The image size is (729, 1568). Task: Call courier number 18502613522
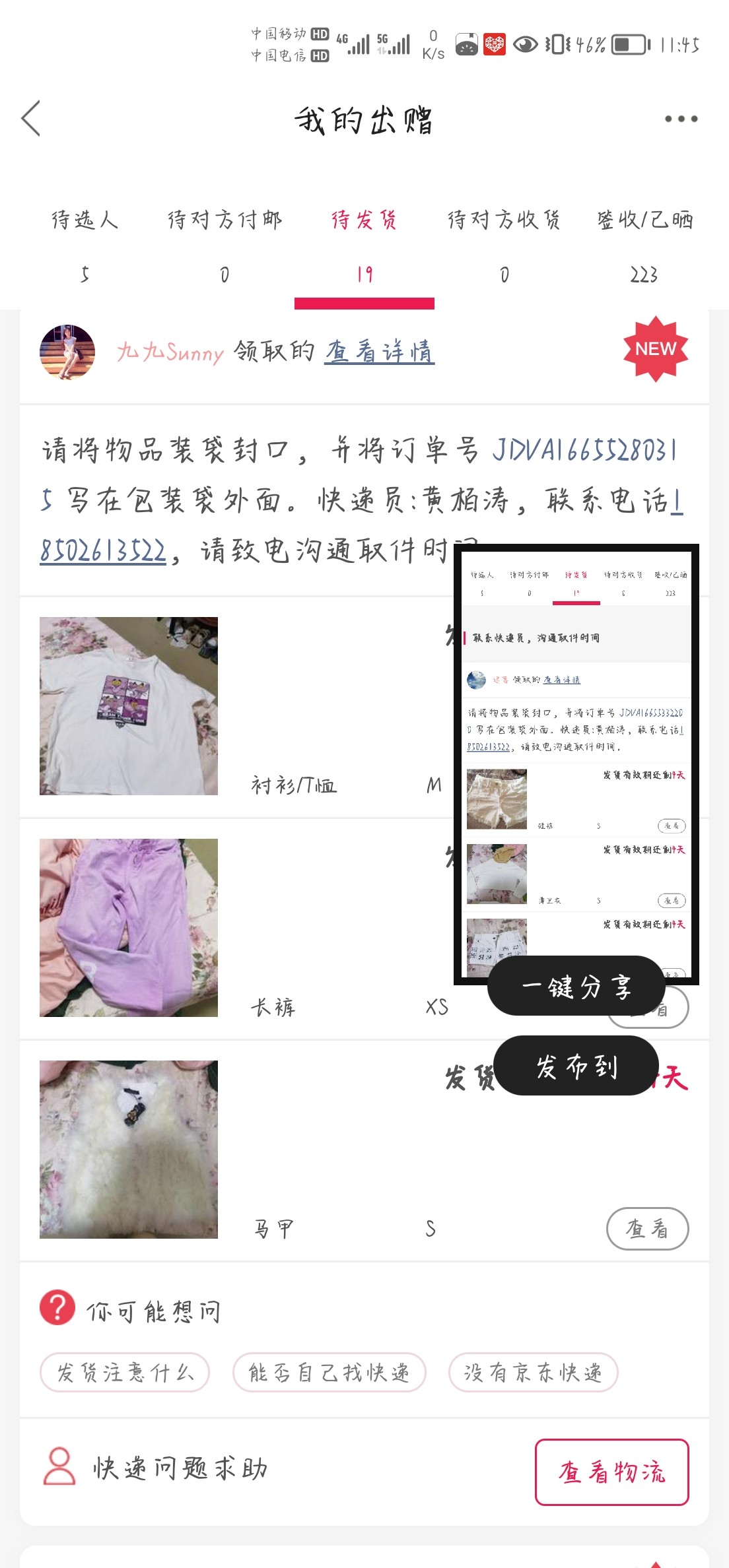[x=102, y=551]
